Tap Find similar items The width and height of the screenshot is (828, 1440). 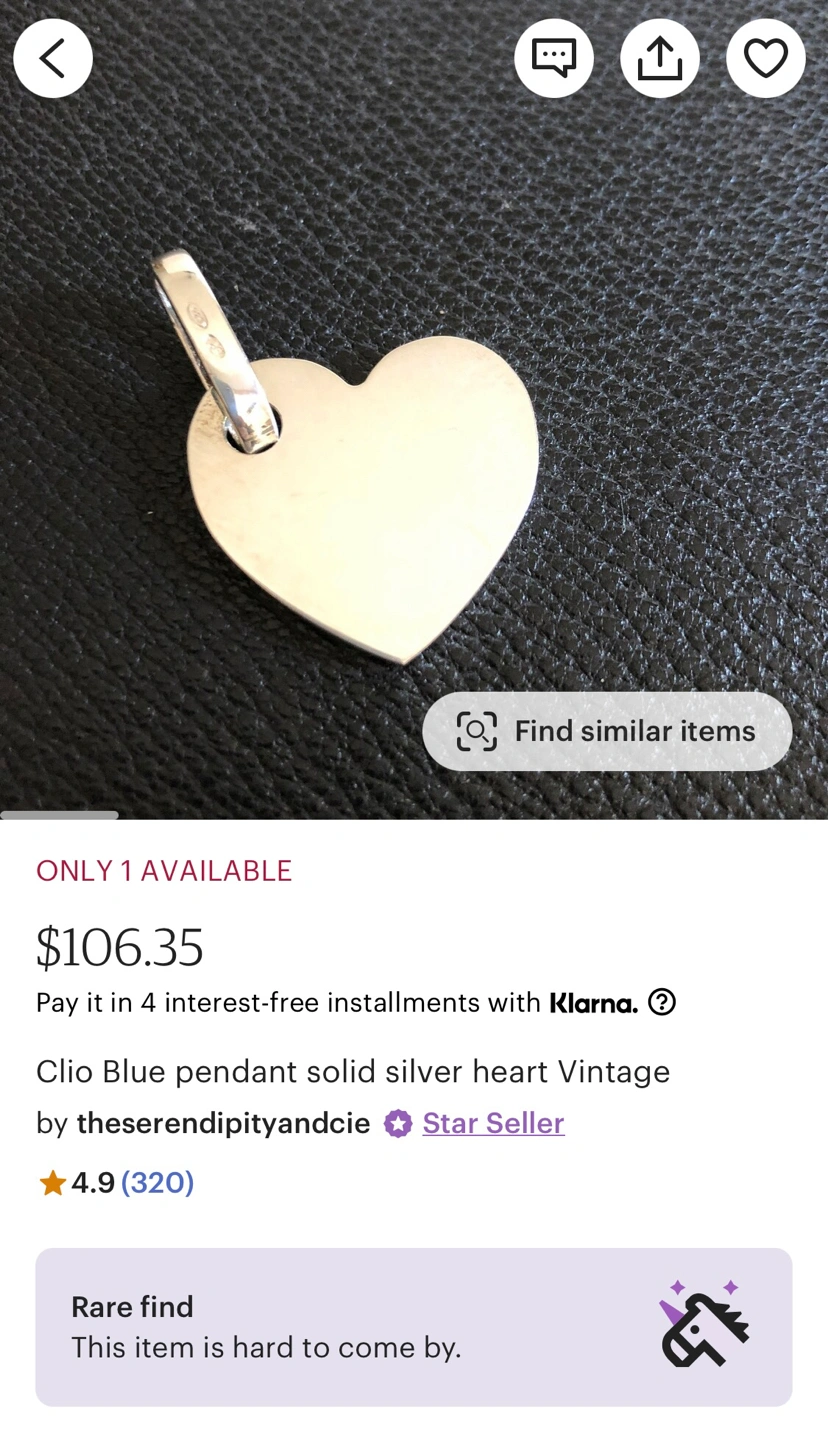606,731
